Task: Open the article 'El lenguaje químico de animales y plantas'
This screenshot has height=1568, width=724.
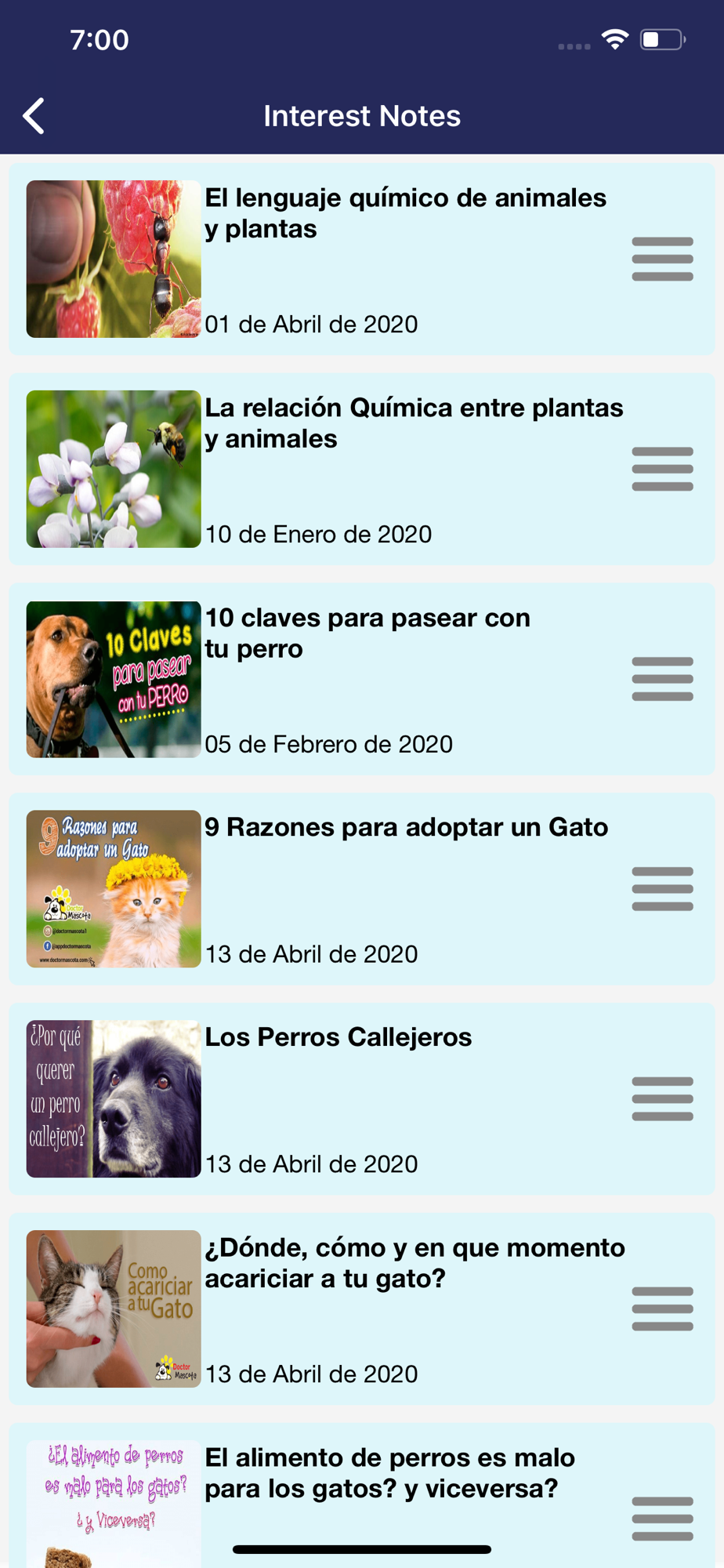Action: click(405, 213)
